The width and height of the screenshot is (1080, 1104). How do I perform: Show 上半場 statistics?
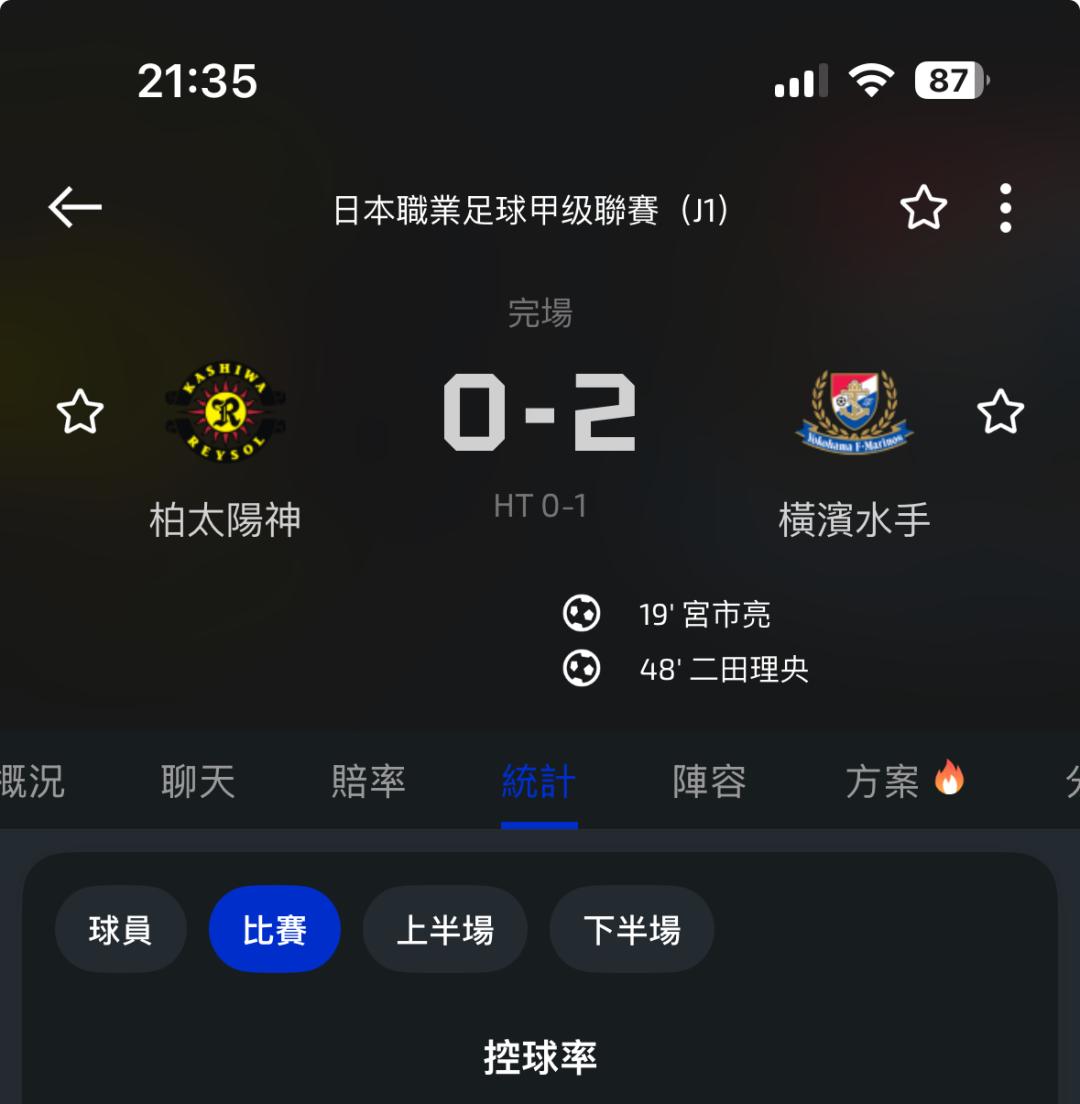point(445,929)
